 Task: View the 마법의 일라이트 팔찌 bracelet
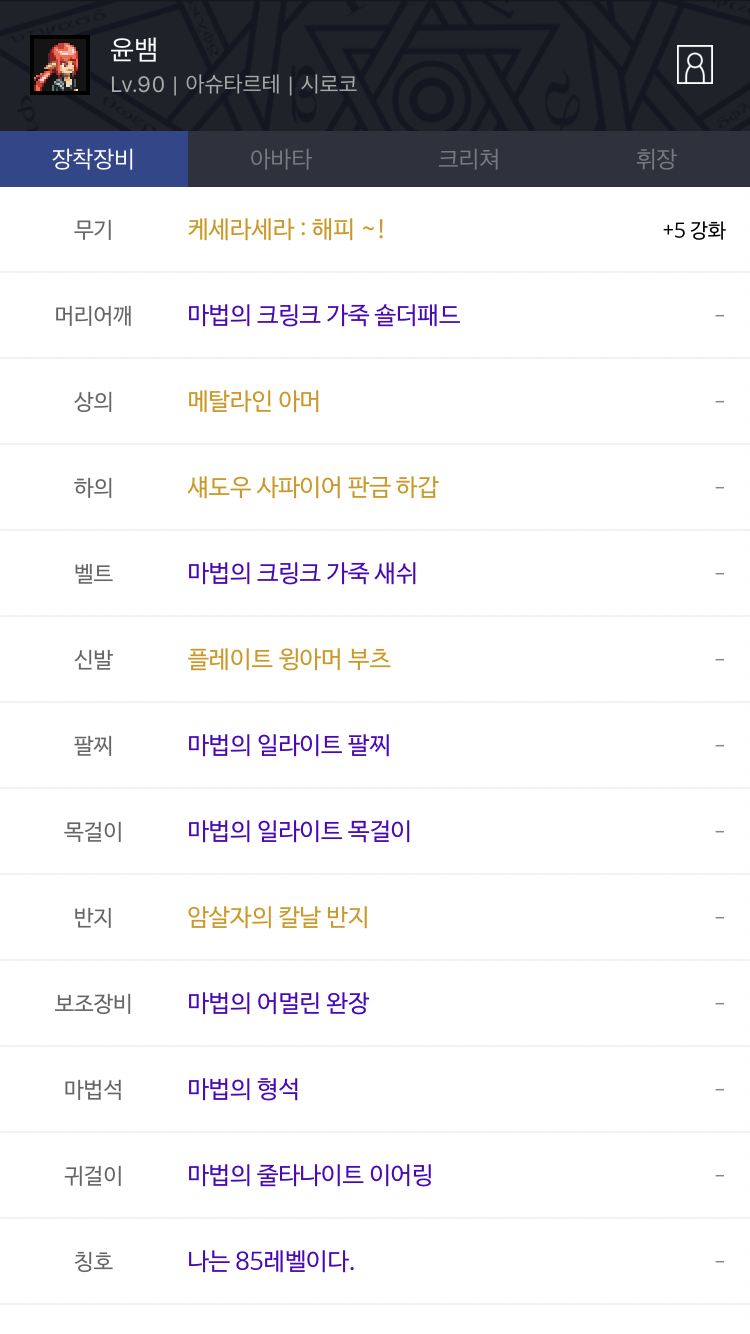[x=289, y=745]
